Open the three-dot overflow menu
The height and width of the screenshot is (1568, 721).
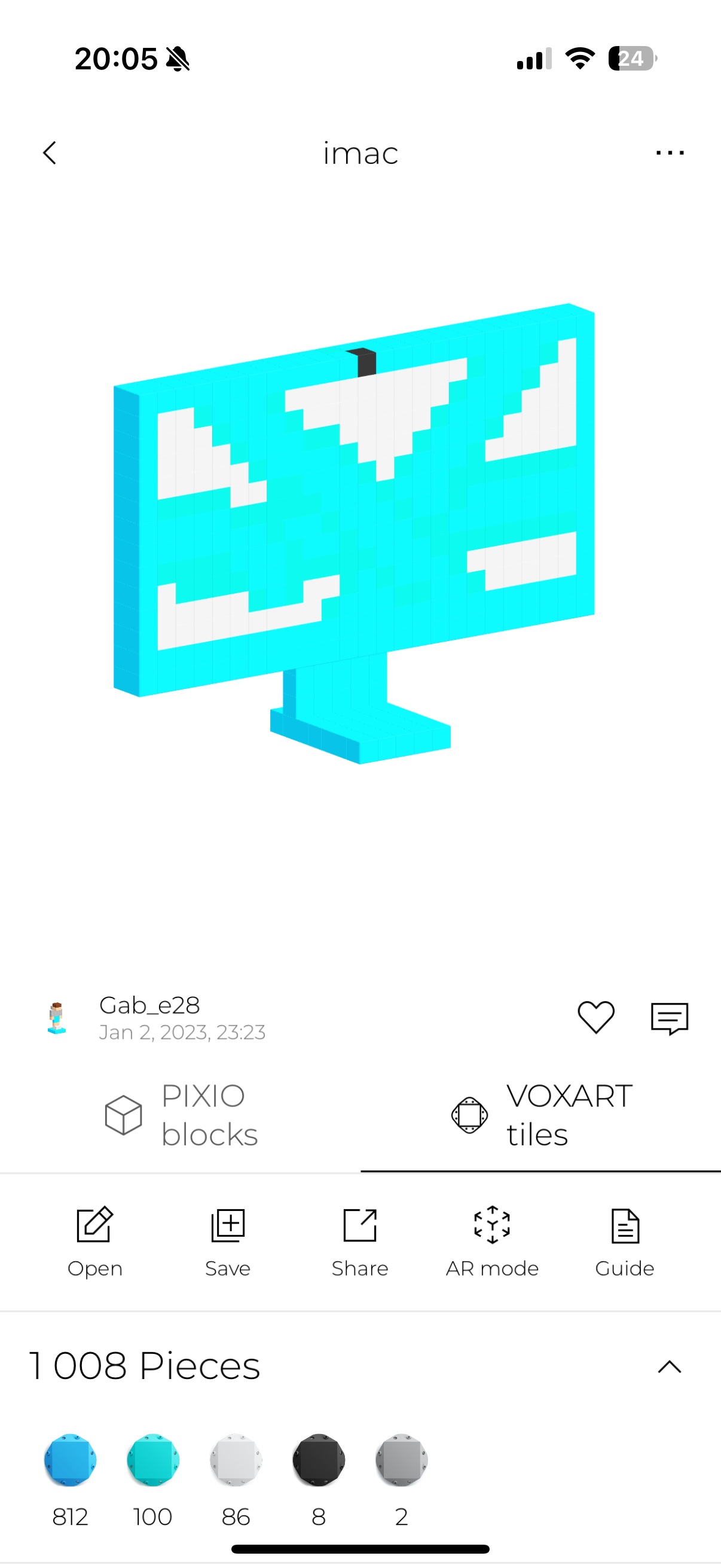coord(669,152)
